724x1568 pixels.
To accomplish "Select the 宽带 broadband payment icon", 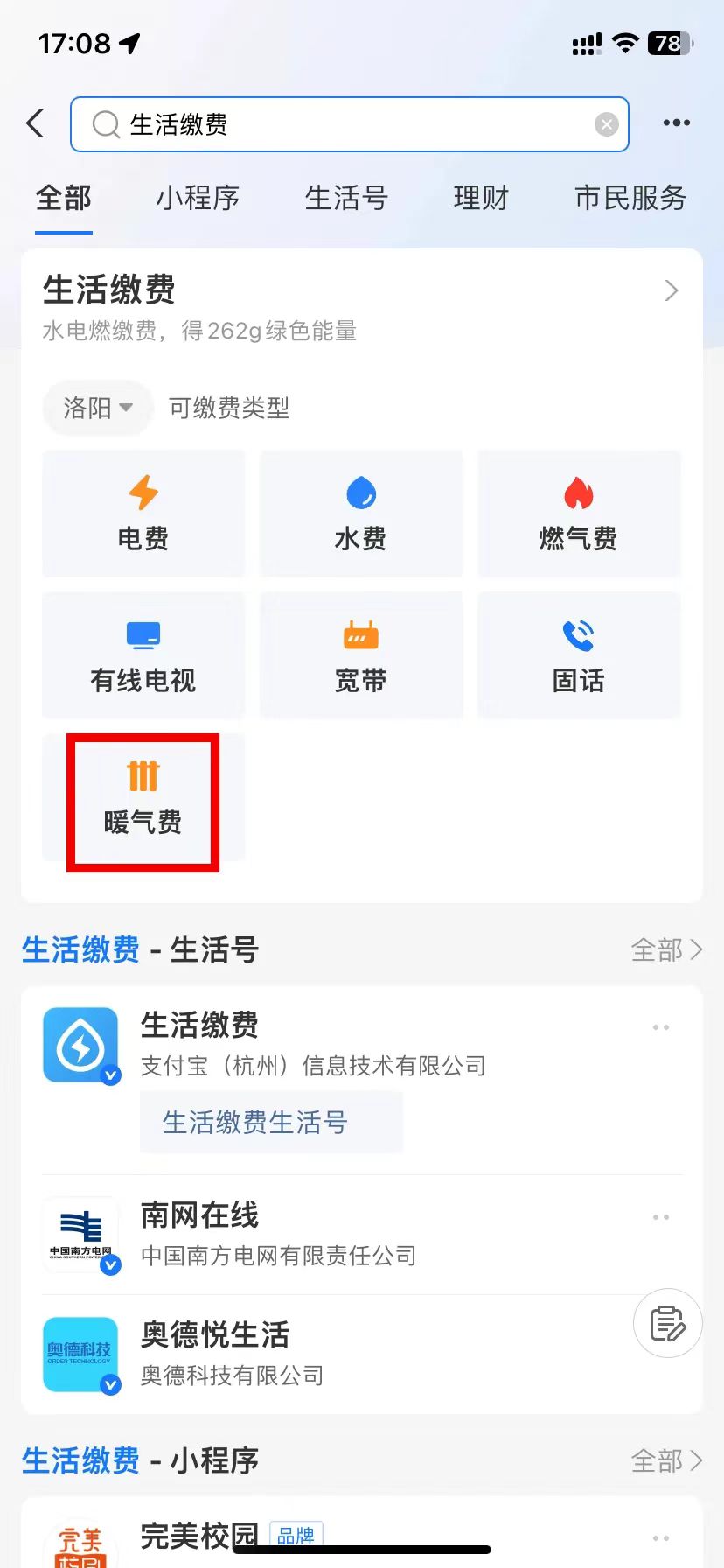I will pos(360,655).
